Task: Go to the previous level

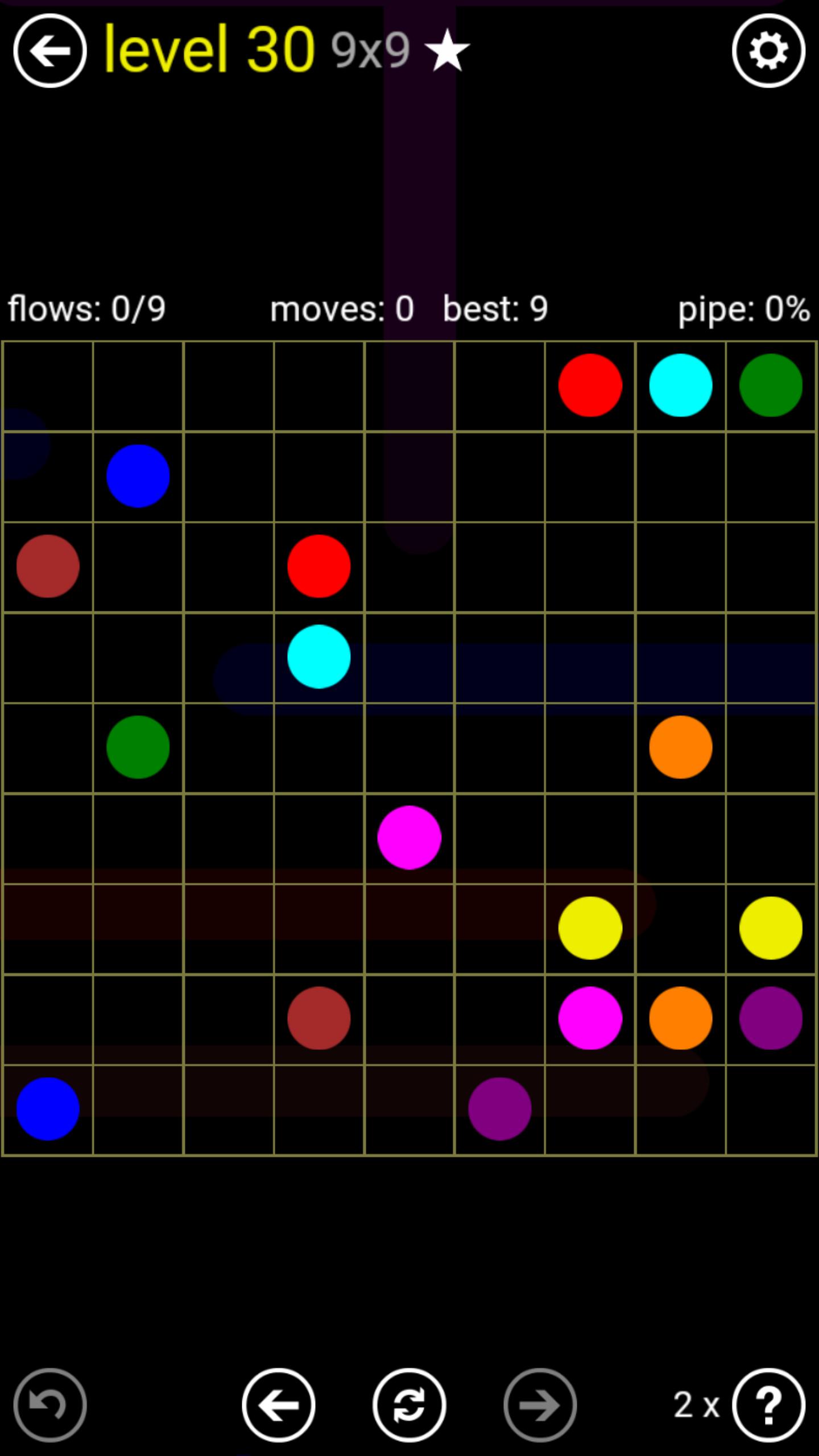Action: [x=278, y=1405]
